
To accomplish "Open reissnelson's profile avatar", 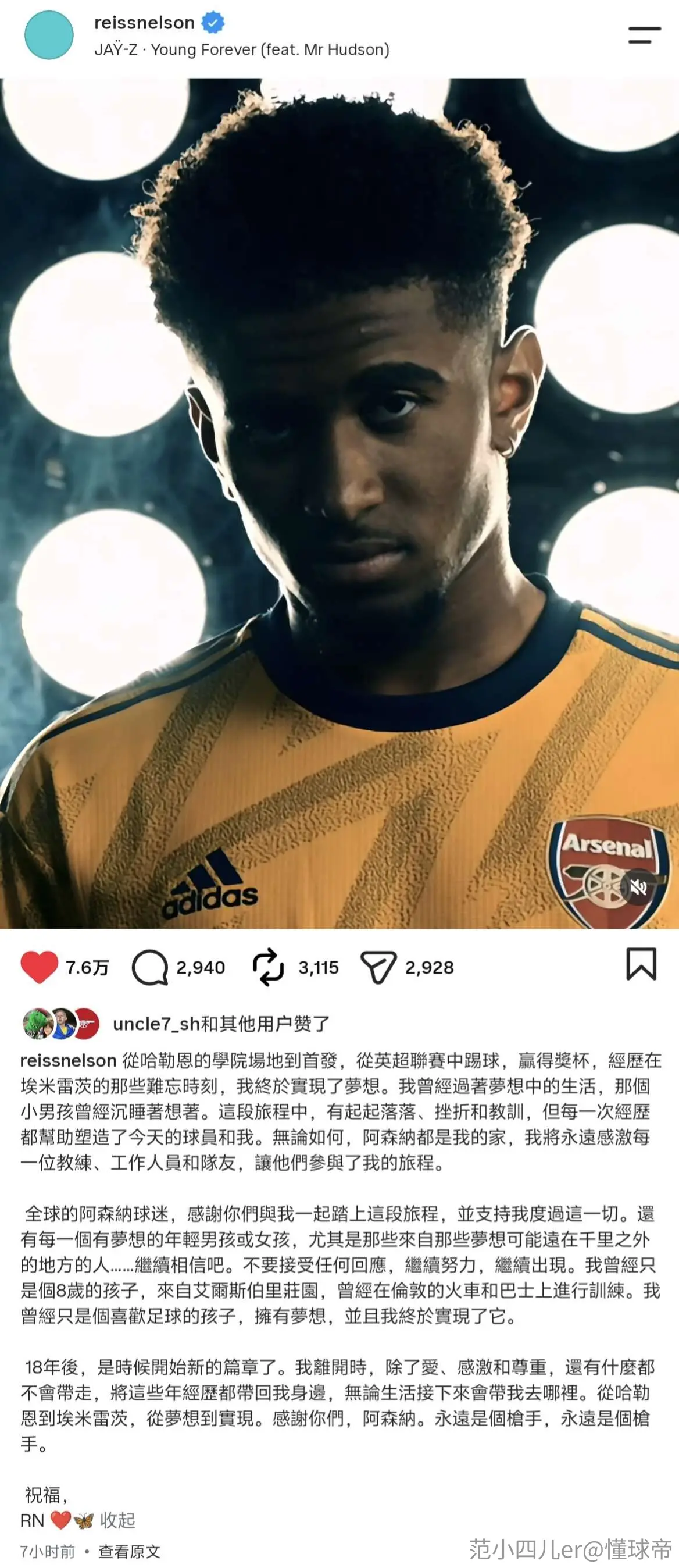I will click(49, 35).
